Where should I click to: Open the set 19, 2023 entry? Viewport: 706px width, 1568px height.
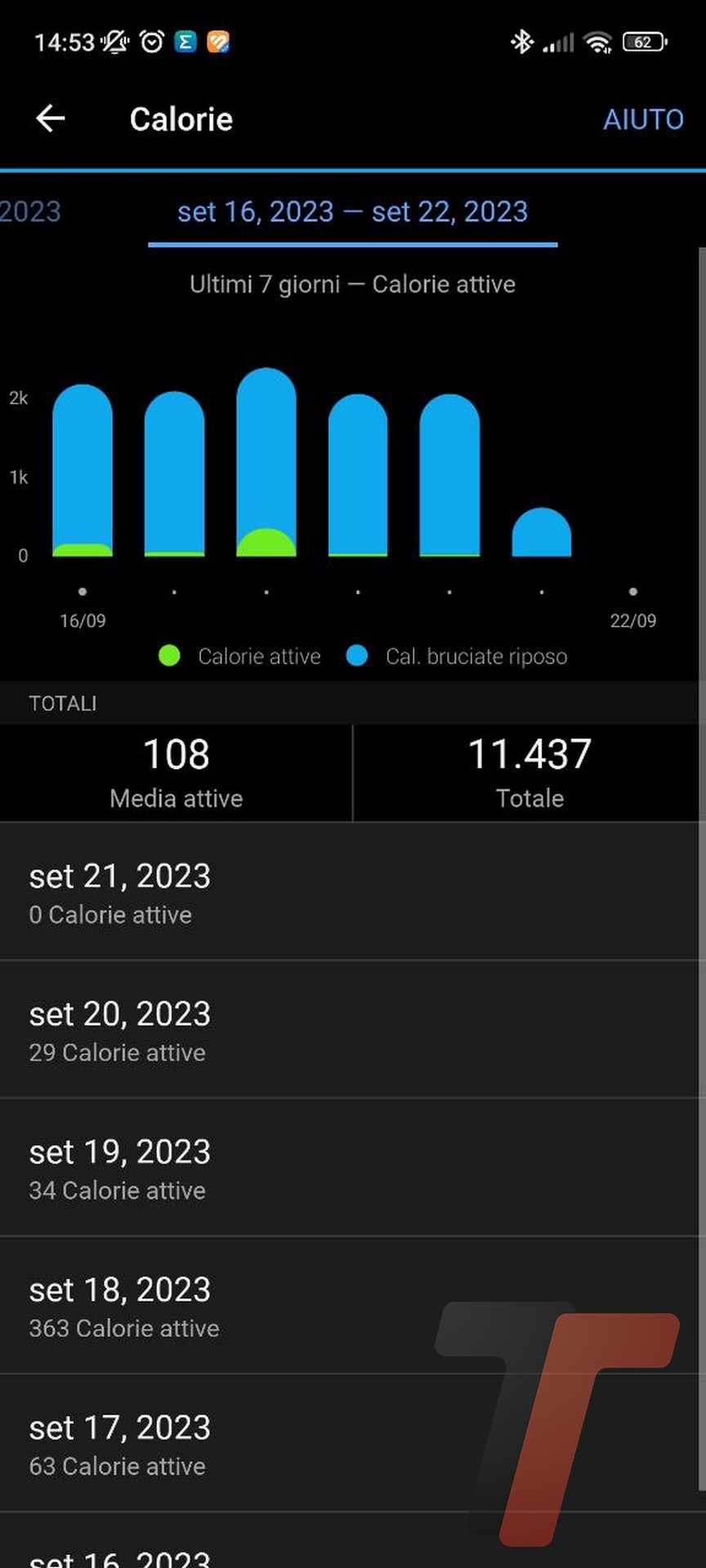[x=351, y=1168]
